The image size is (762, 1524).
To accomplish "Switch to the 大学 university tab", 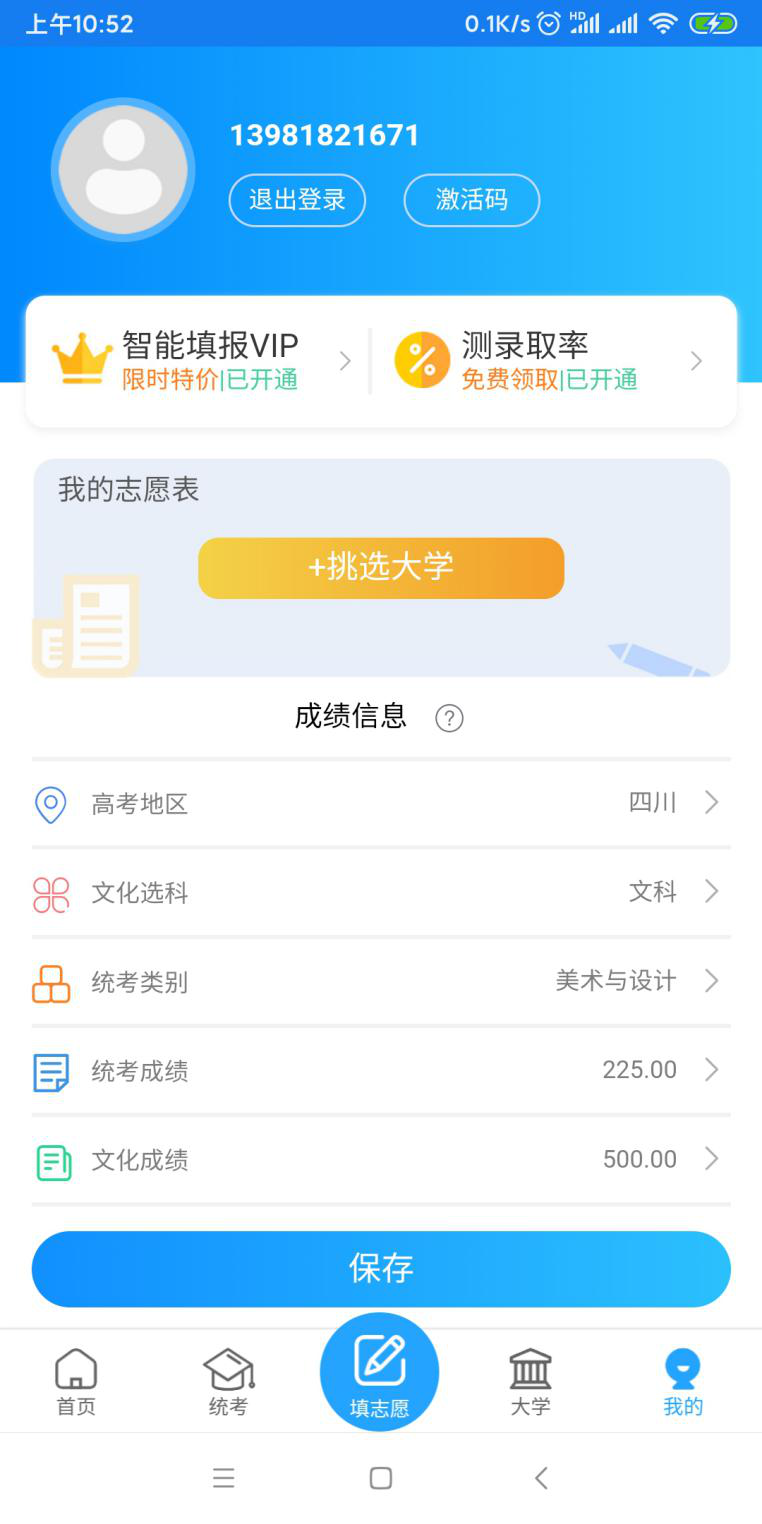I will pos(530,1383).
